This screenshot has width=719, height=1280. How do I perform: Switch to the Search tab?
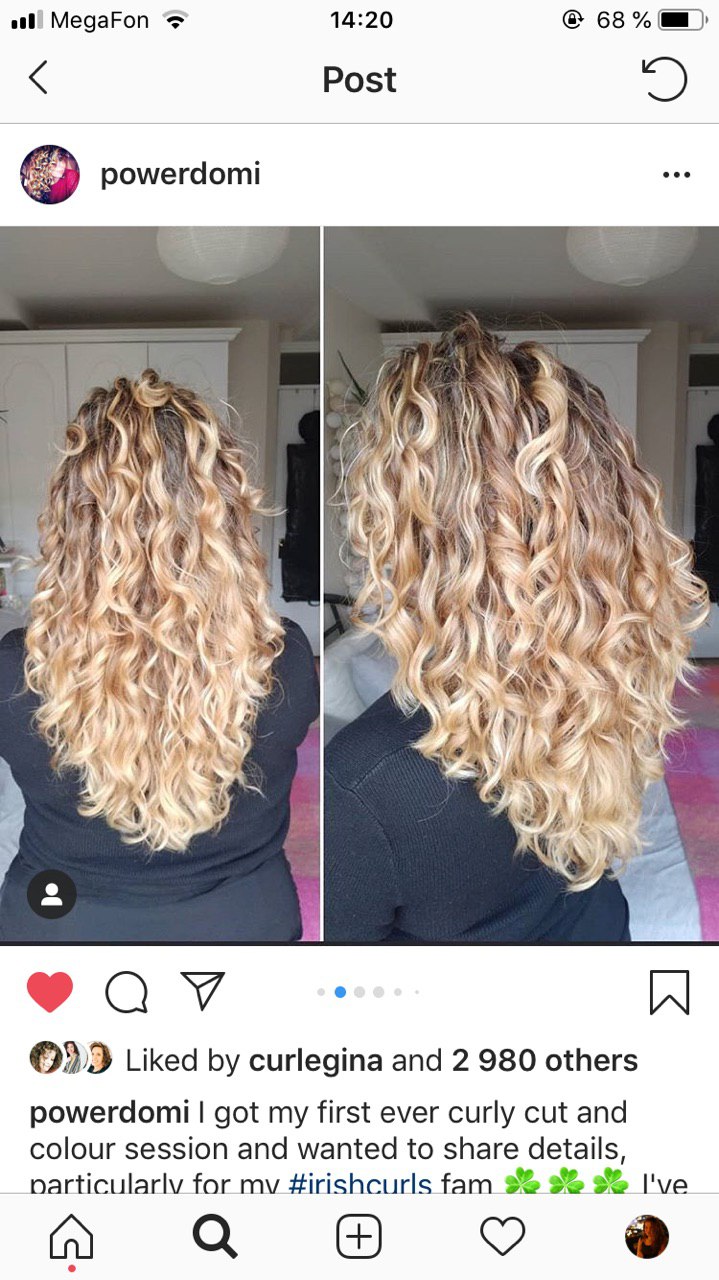click(x=215, y=1237)
